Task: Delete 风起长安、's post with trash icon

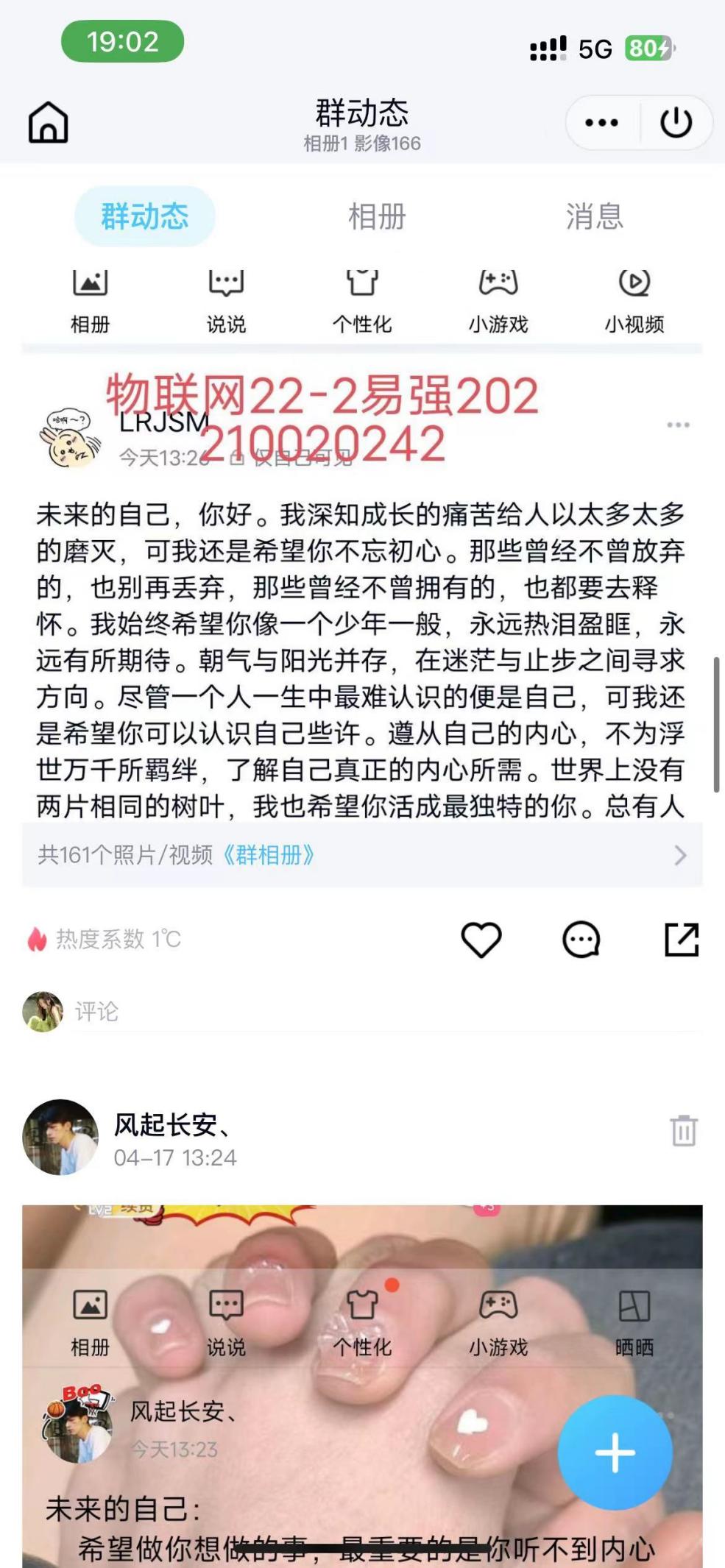Action: click(684, 1131)
